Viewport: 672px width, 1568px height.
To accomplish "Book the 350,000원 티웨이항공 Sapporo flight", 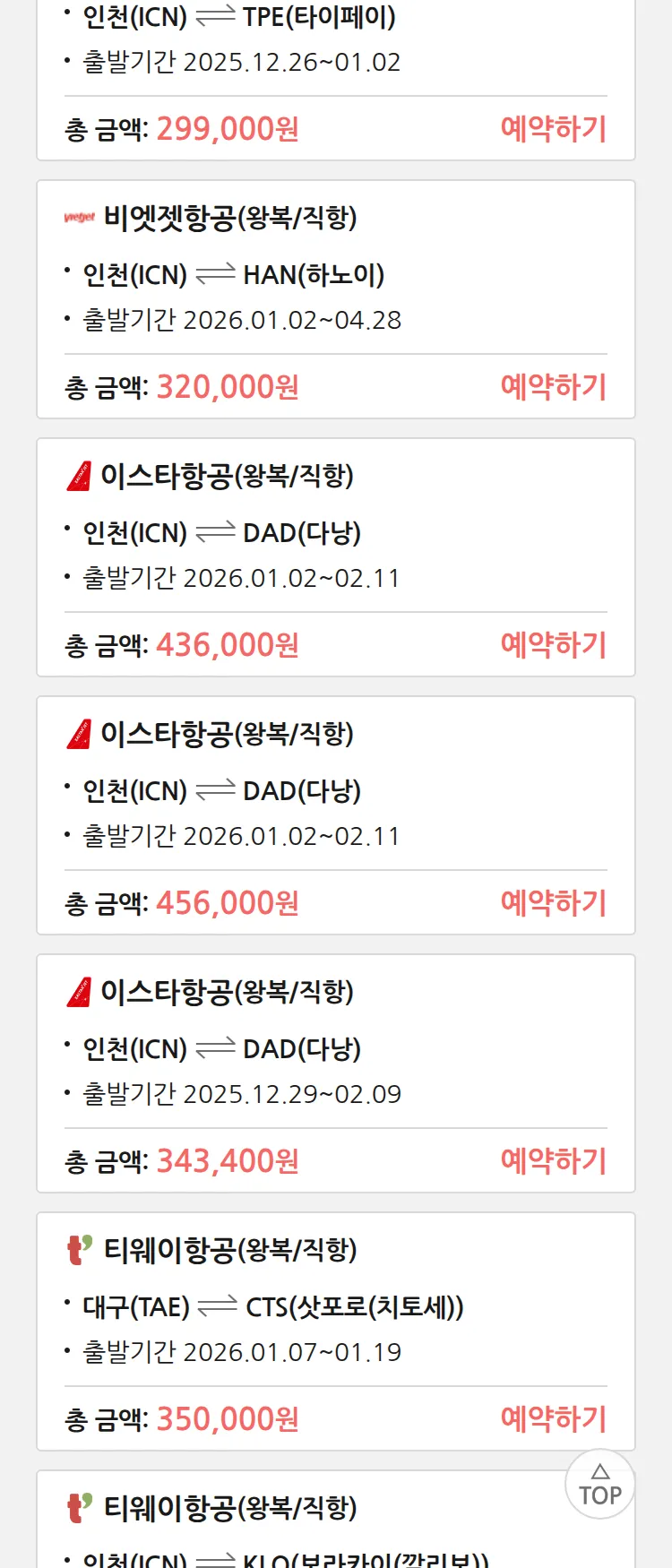I will click(553, 1419).
